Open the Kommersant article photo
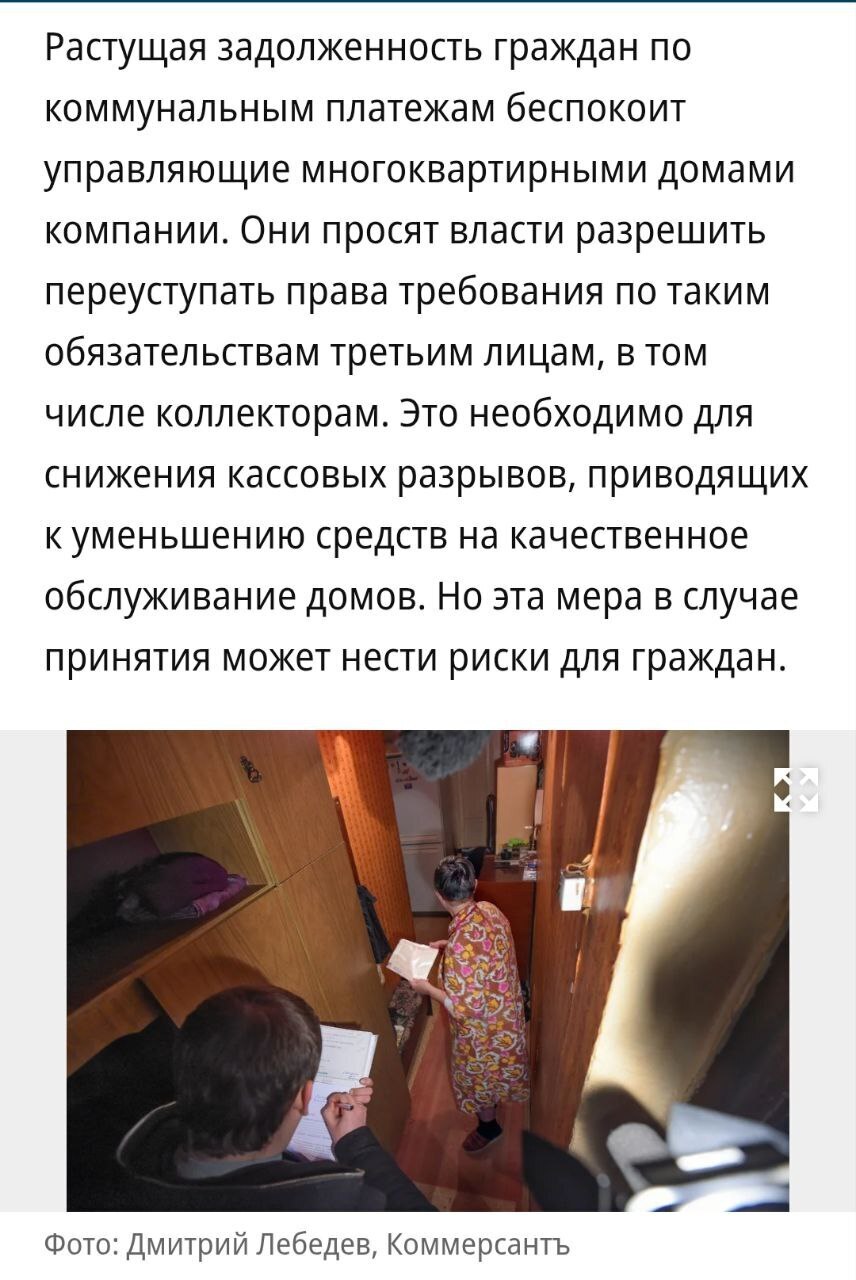Screen dimensions: 856x1280 coord(428,970)
